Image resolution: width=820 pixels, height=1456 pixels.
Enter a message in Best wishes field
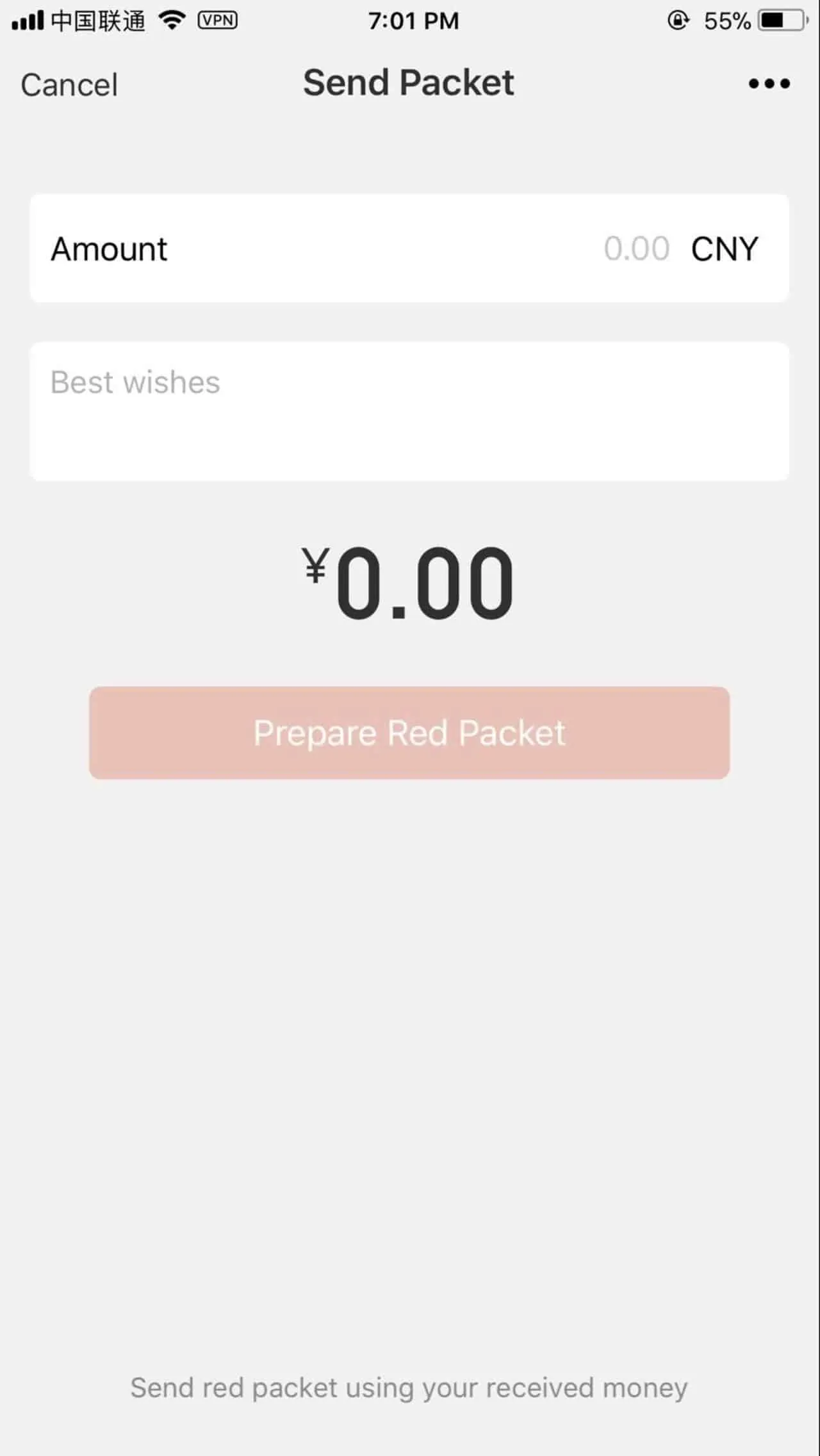click(409, 411)
